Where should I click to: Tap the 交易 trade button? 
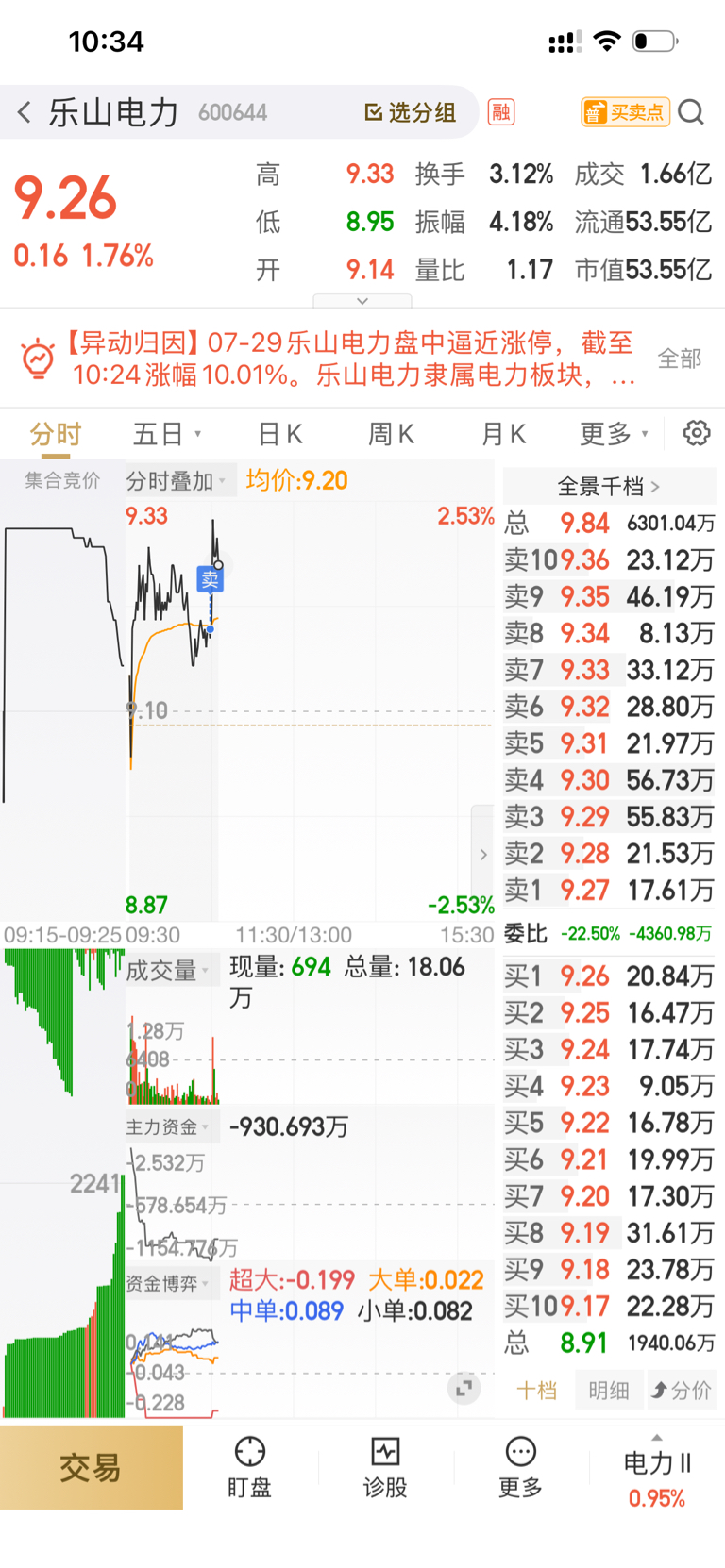point(92,1467)
